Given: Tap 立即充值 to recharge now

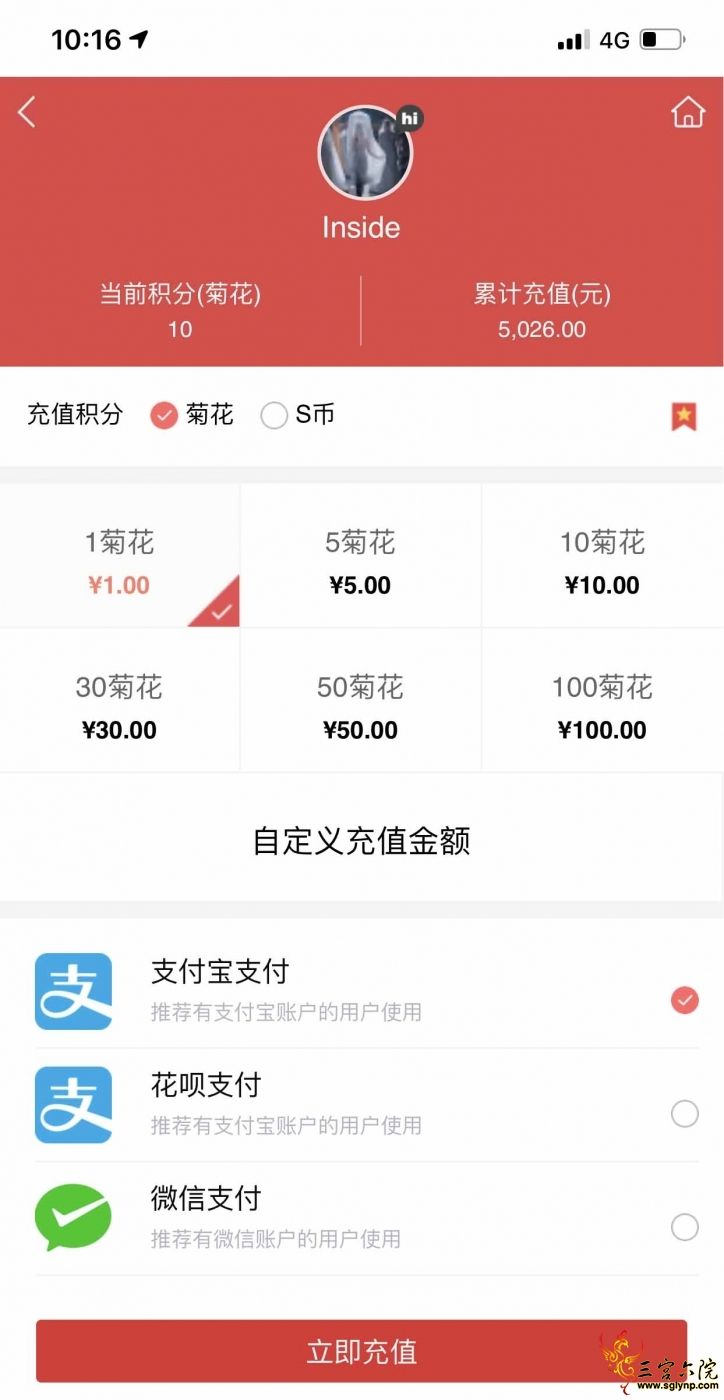Looking at the screenshot, I should (361, 1350).
